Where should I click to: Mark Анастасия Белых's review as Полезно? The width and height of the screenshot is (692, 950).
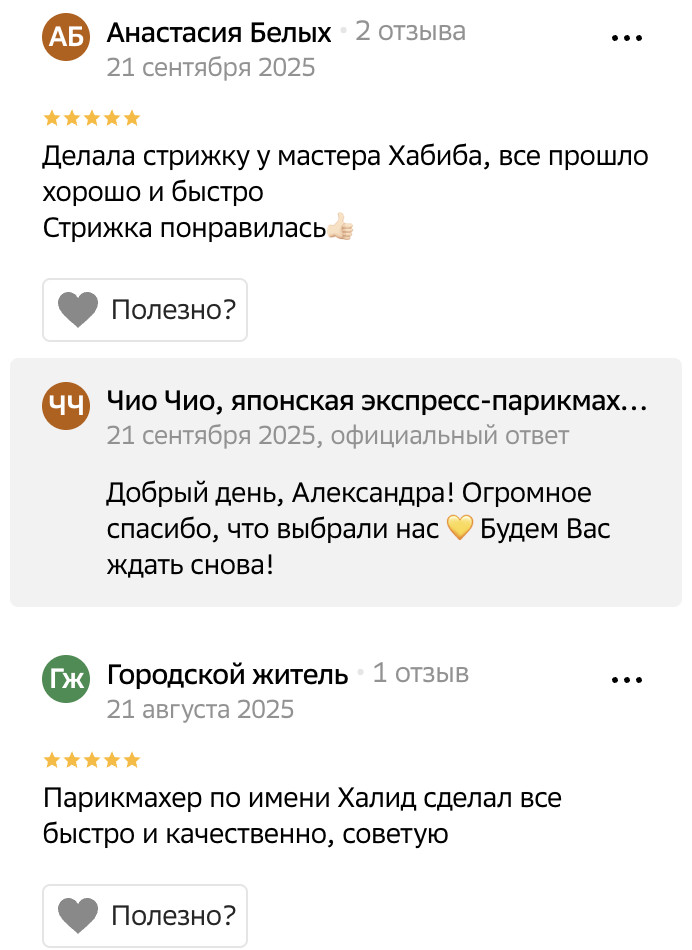(145, 310)
